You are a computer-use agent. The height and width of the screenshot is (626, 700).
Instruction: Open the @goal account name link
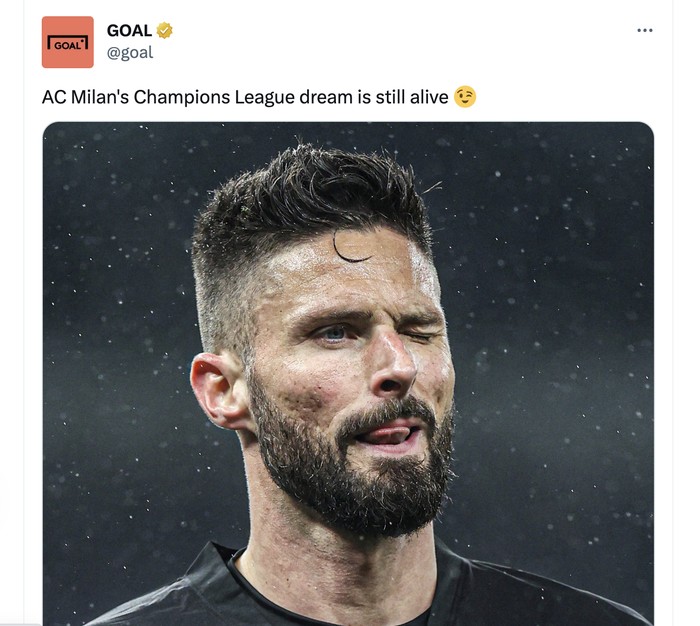130,53
